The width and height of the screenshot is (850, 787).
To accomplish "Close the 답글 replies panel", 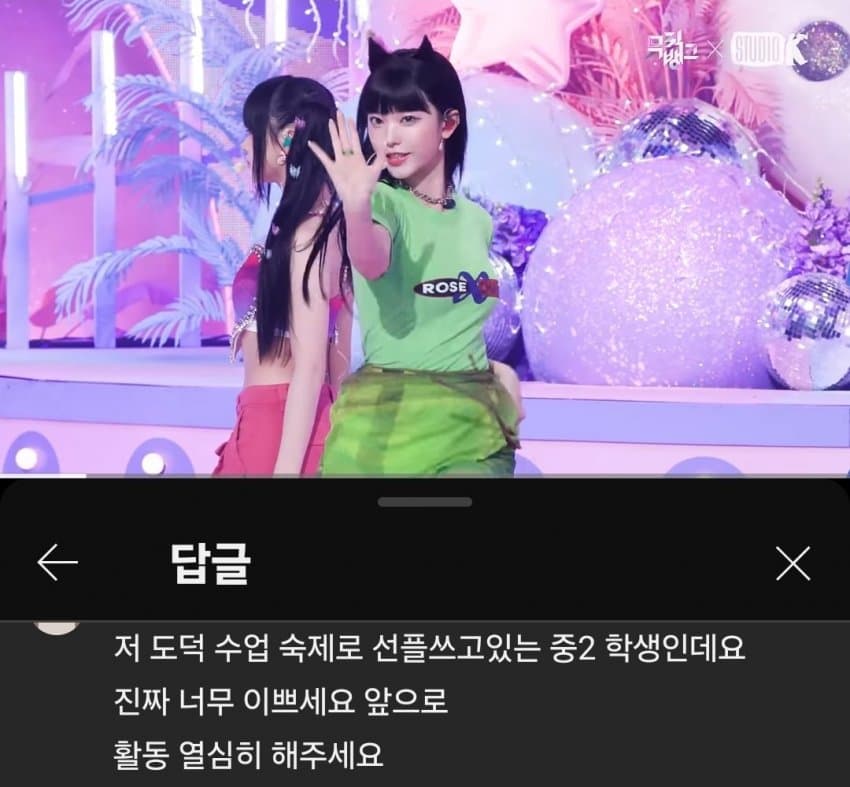I will 793,565.
